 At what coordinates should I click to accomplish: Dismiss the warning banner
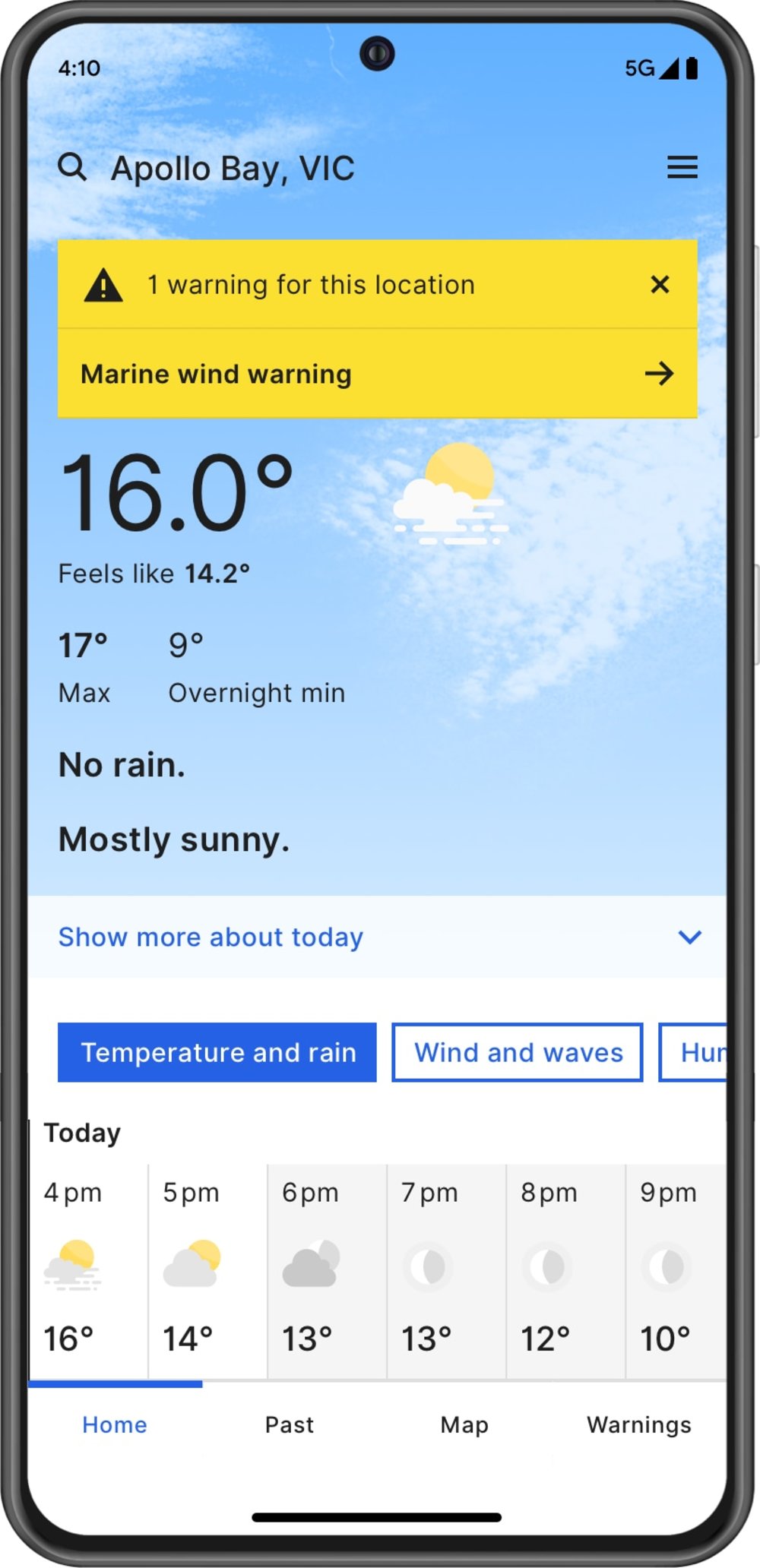[660, 285]
